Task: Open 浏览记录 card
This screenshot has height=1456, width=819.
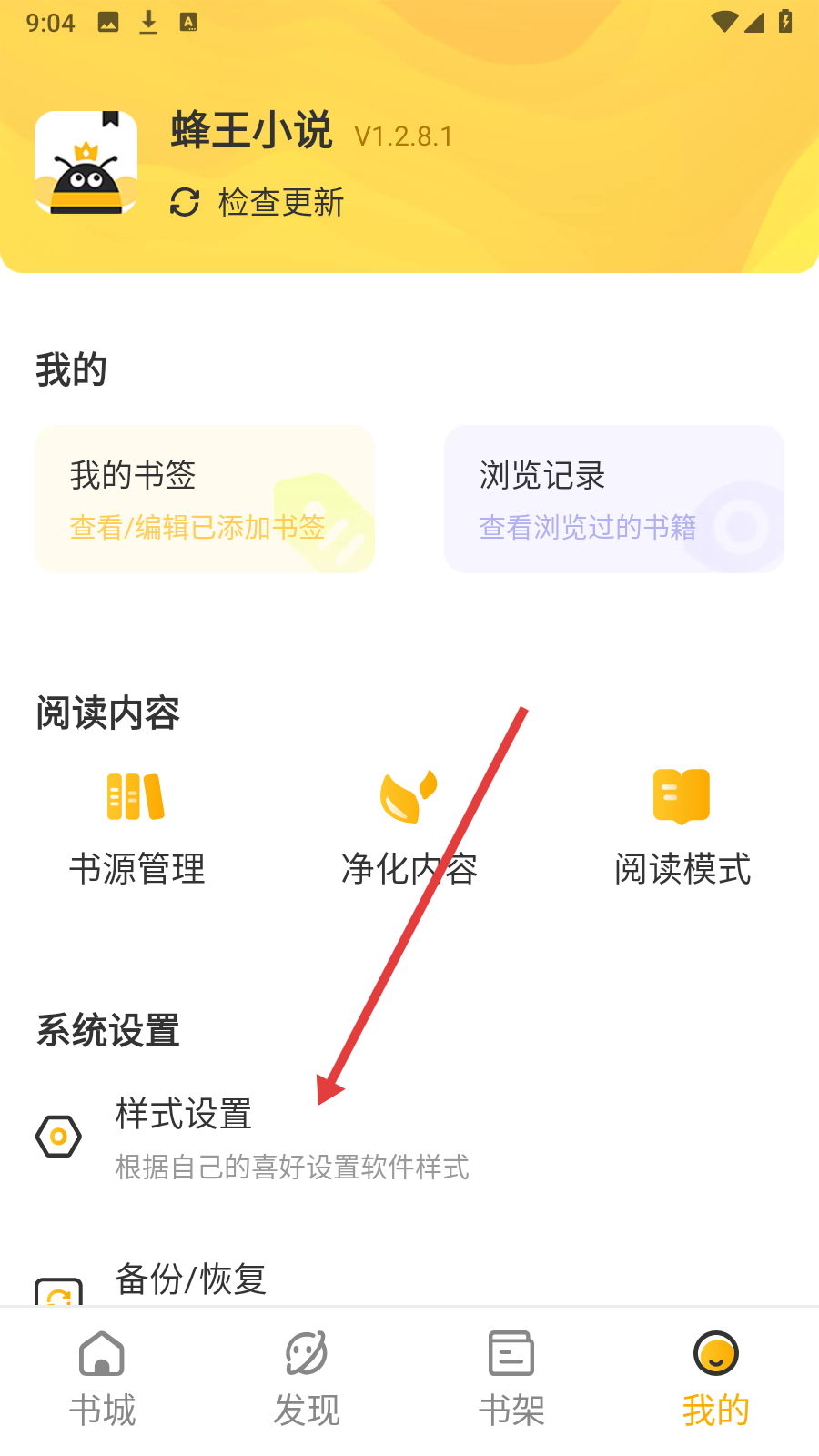Action: coord(614,499)
